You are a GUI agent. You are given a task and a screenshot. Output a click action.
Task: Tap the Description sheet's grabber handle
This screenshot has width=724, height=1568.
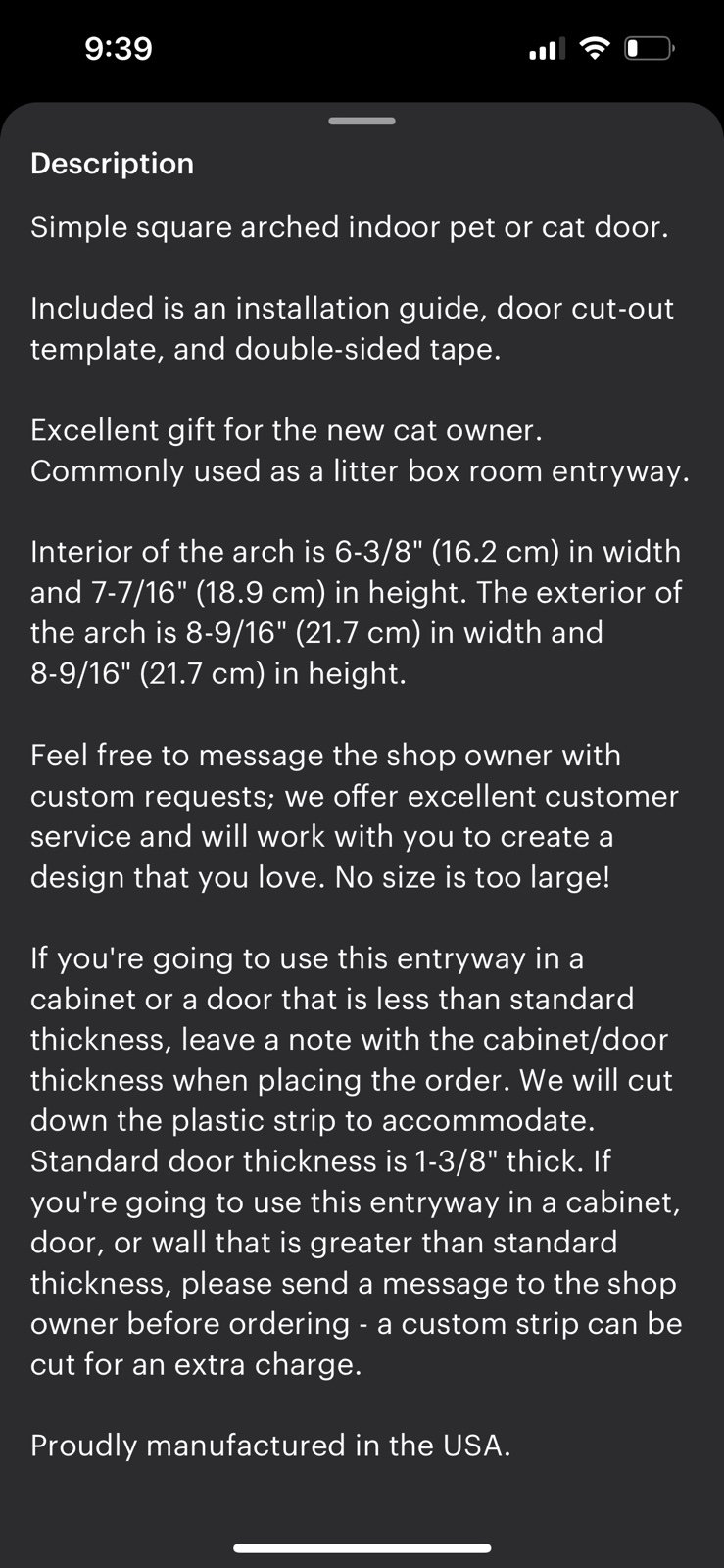(x=362, y=121)
